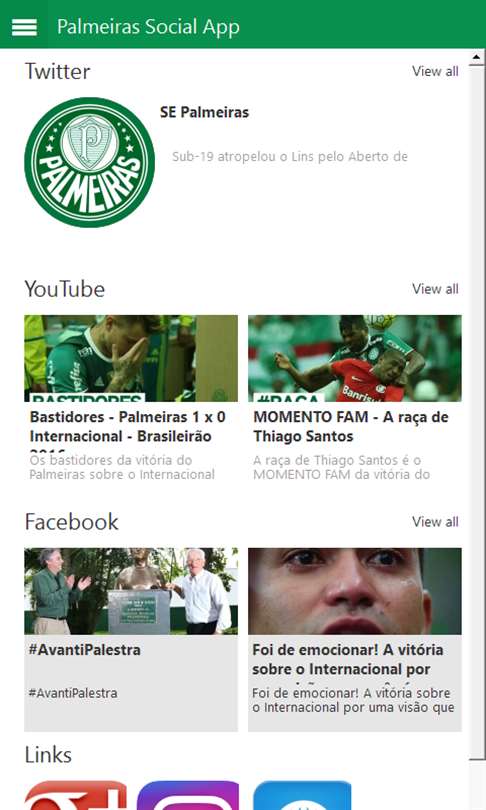Open the hamburger drawer menu
The width and height of the screenshot is (486, 810).
(24, 27)
